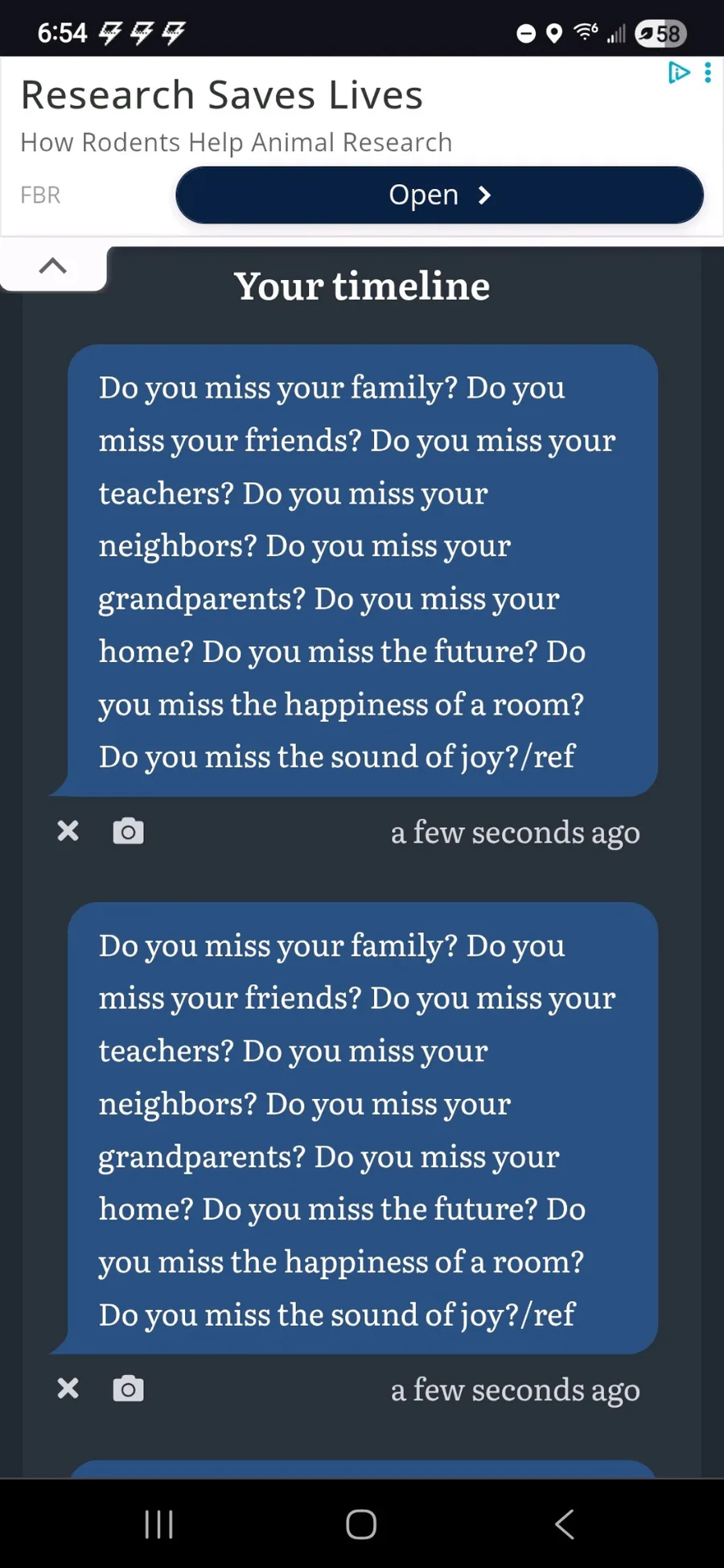Open the ad options three-dot menu
Viewport: 724px width, 1568px height.
pos(708,73)
